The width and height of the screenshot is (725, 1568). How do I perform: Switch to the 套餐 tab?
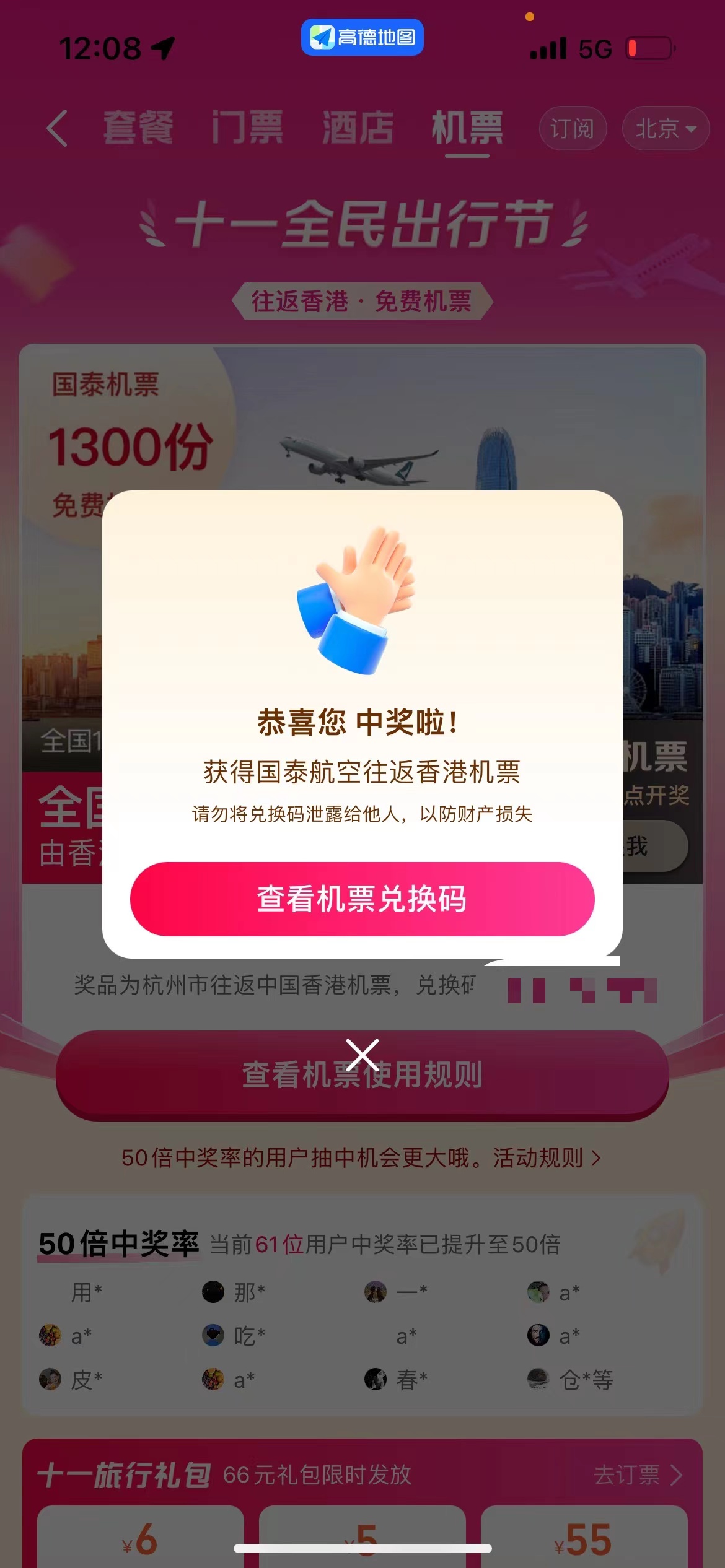pos(138,128)
